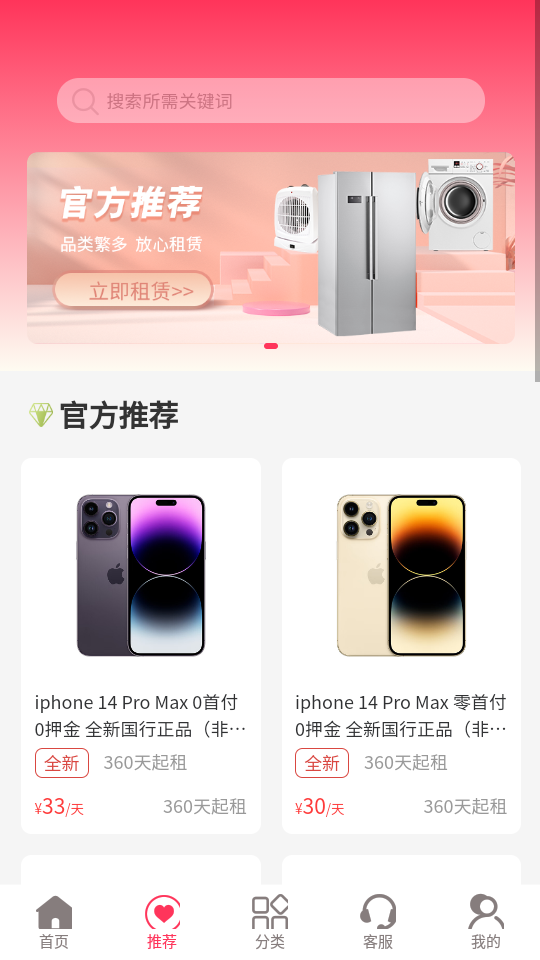Open the gold iPhone 14 Pro Max ¥30/天 card
The height and width of the screenshot is (960, 540).
401,646
